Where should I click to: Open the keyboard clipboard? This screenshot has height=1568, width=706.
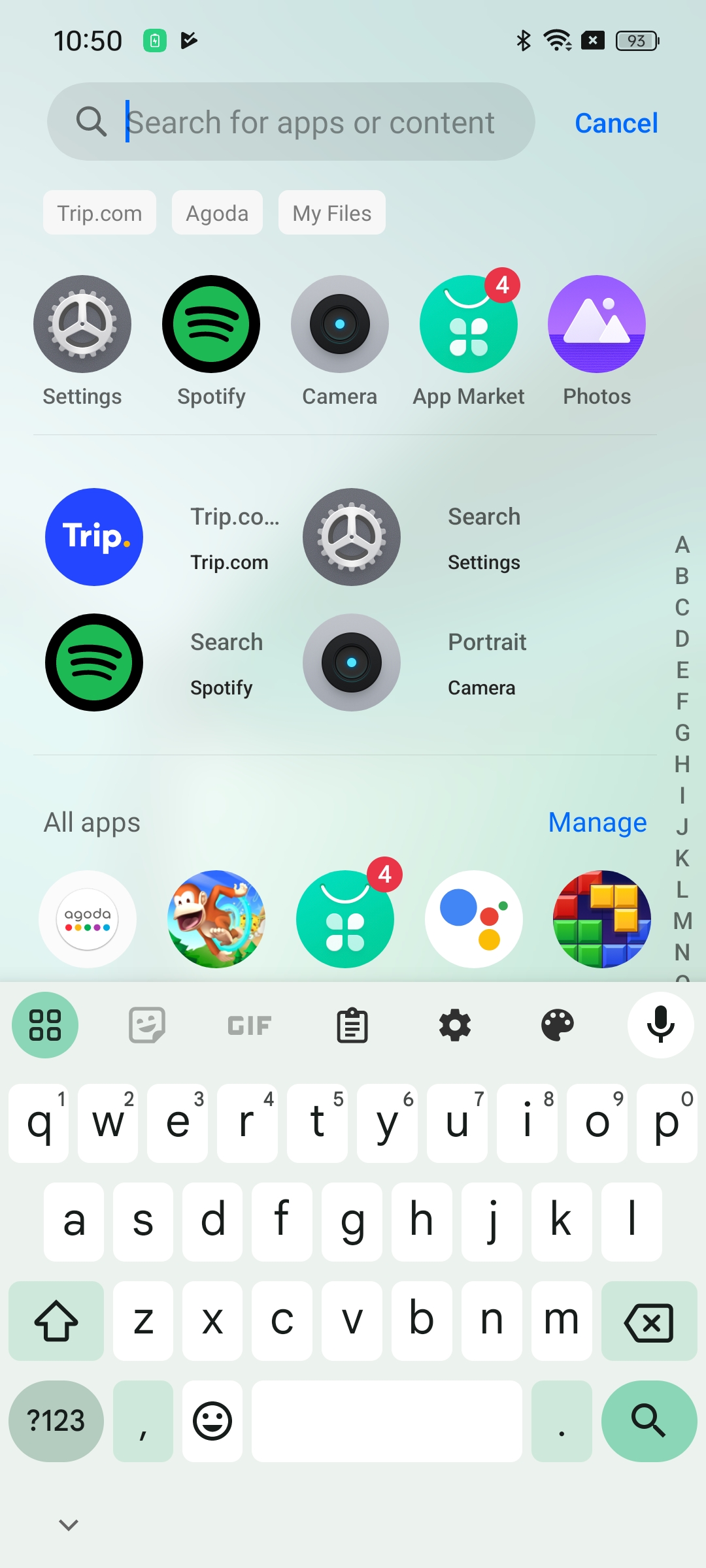pos(352,1025)
